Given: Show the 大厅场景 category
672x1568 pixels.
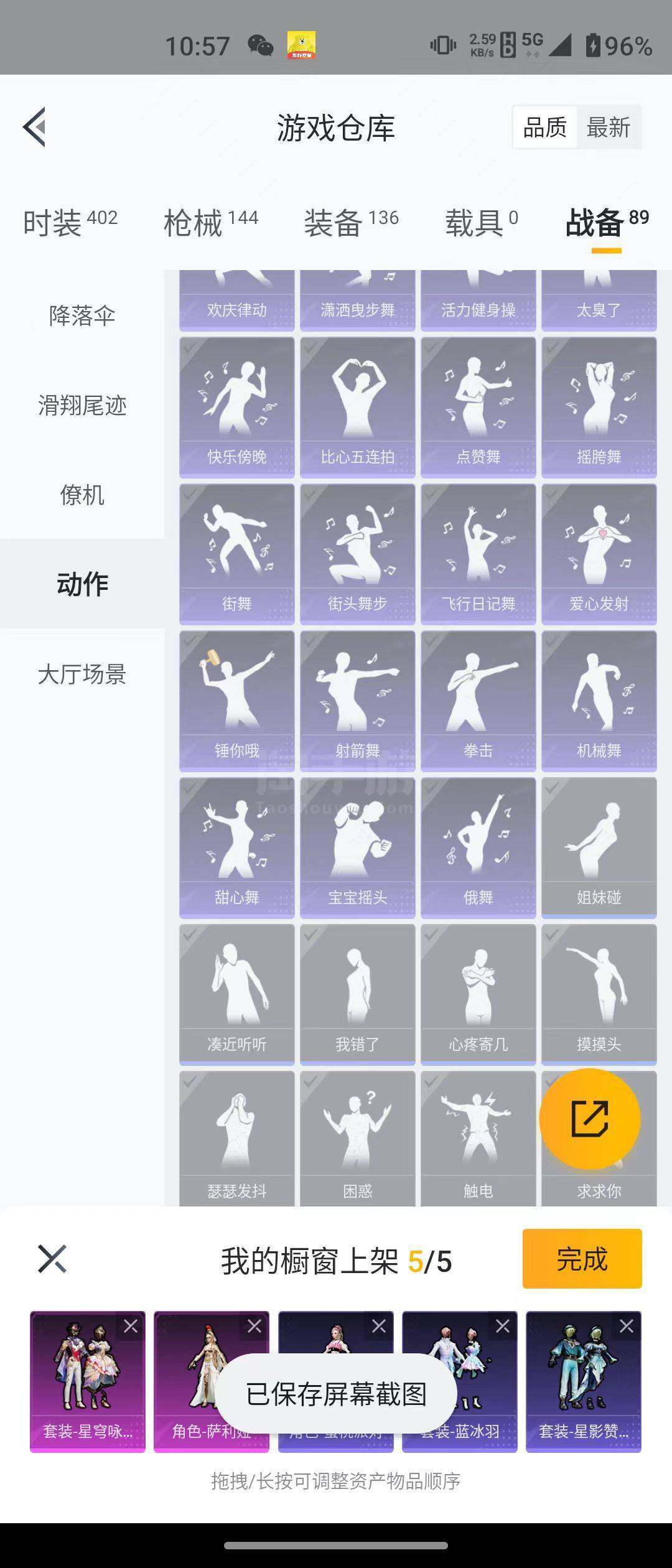Looking at the screenshot, I should pyautogui.click(x=82, y=674).
